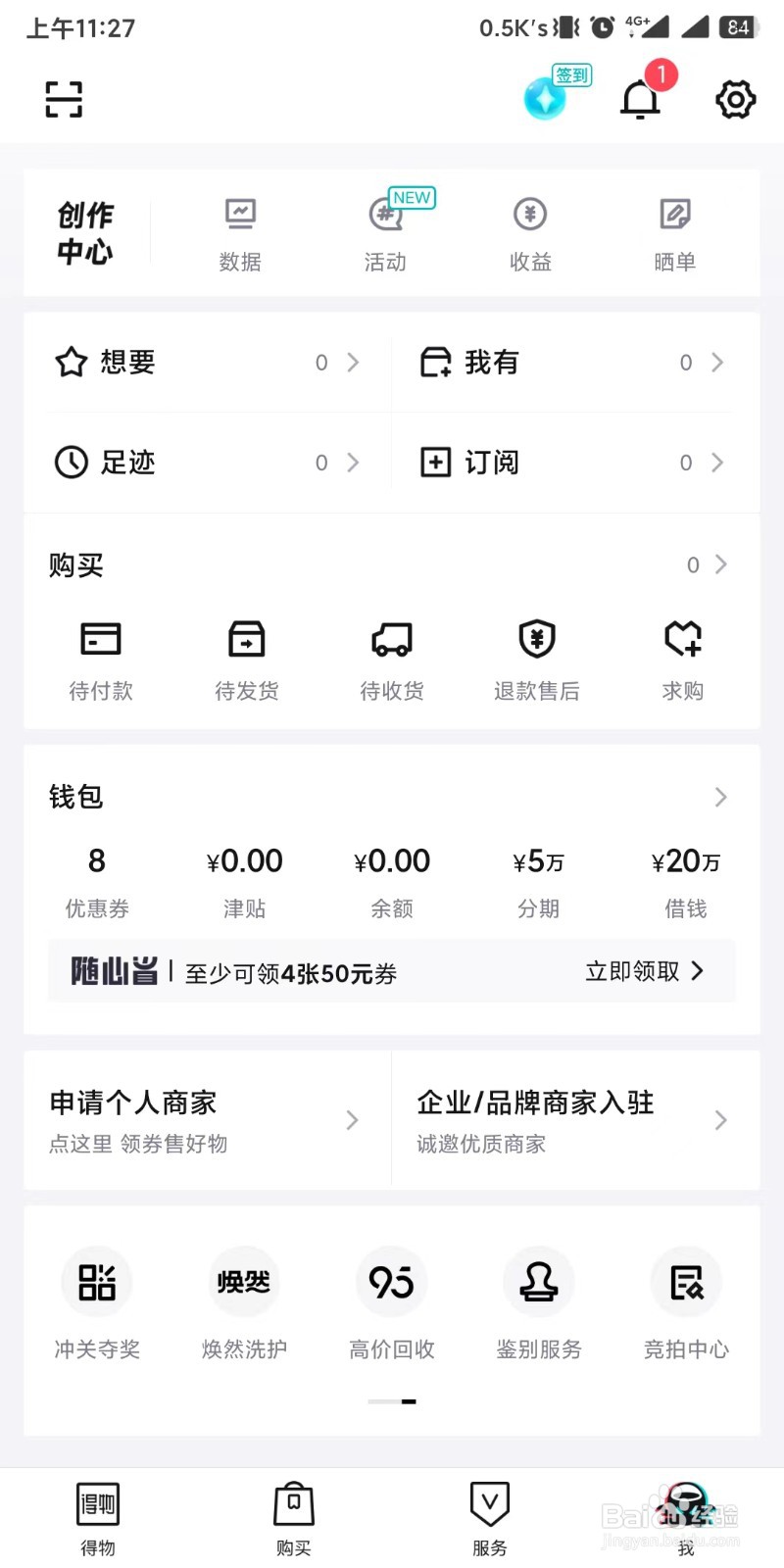Open 数据 in the creator center

(240, 233)
